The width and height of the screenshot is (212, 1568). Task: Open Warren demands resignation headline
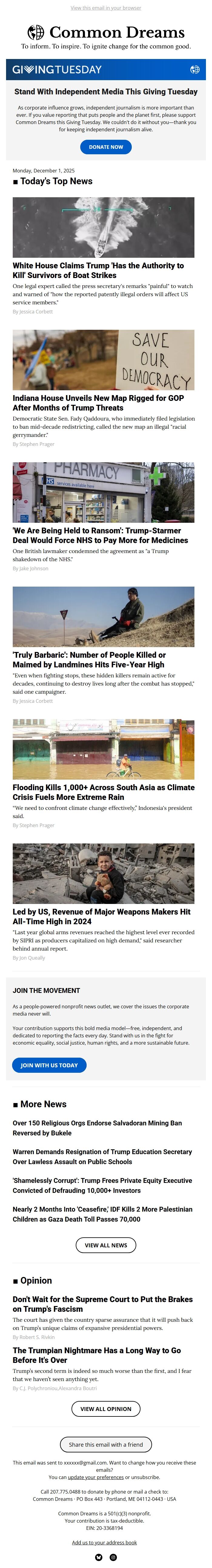[102, 1157]
